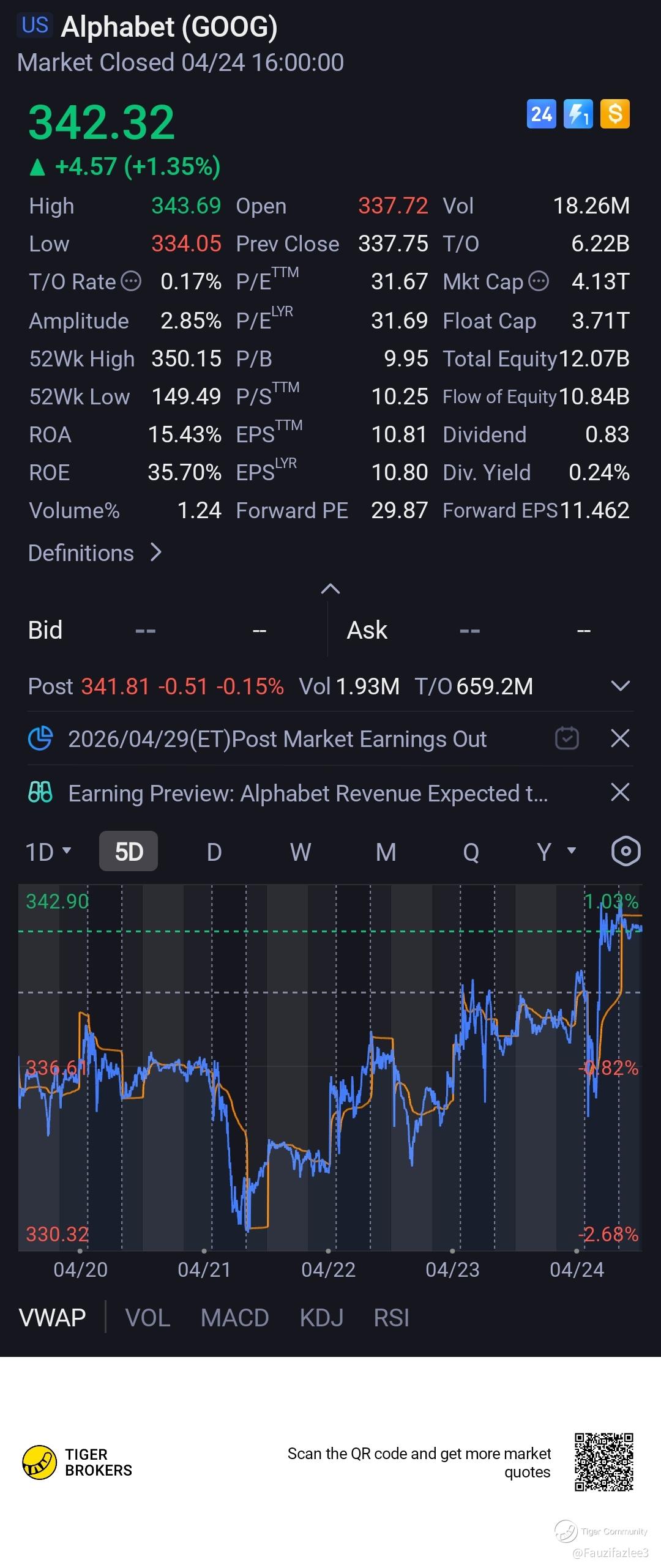Show the MACD indicator
661x1568 pixels.
[234, 1318]
